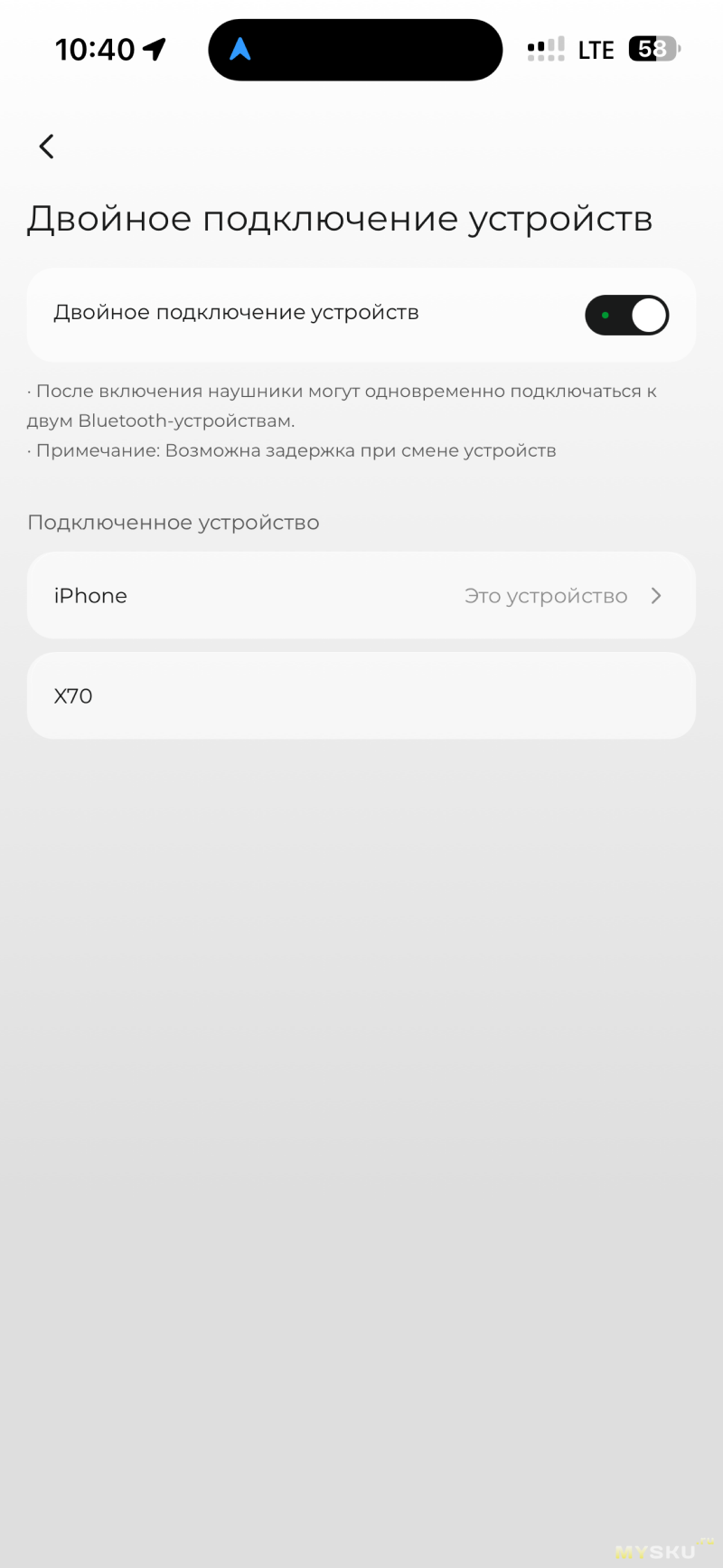Turn off the Двойное подключение устройств switch
The image size is (723, 1568).
[x=626, y=316]
